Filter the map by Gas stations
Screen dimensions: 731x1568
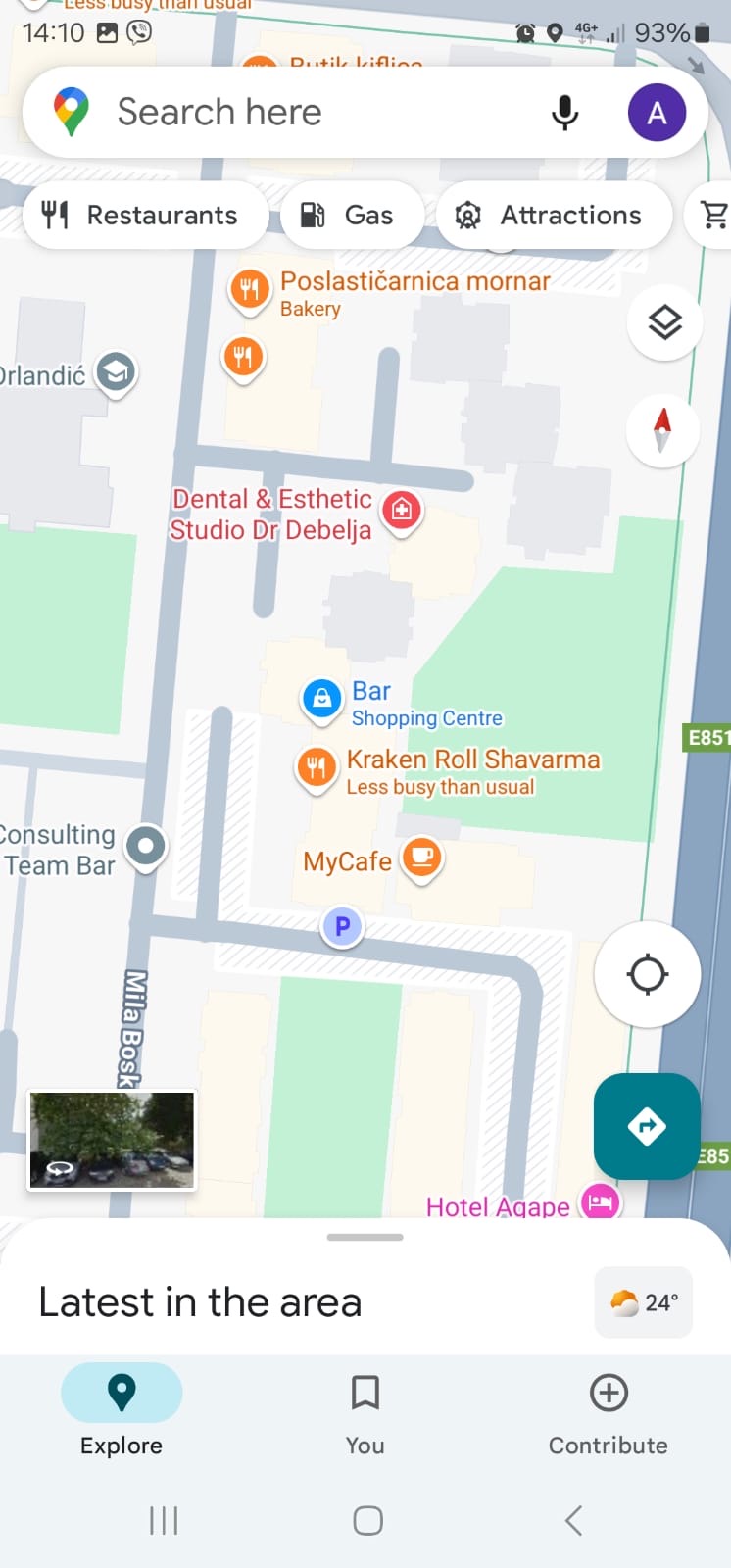click(353, 215)
